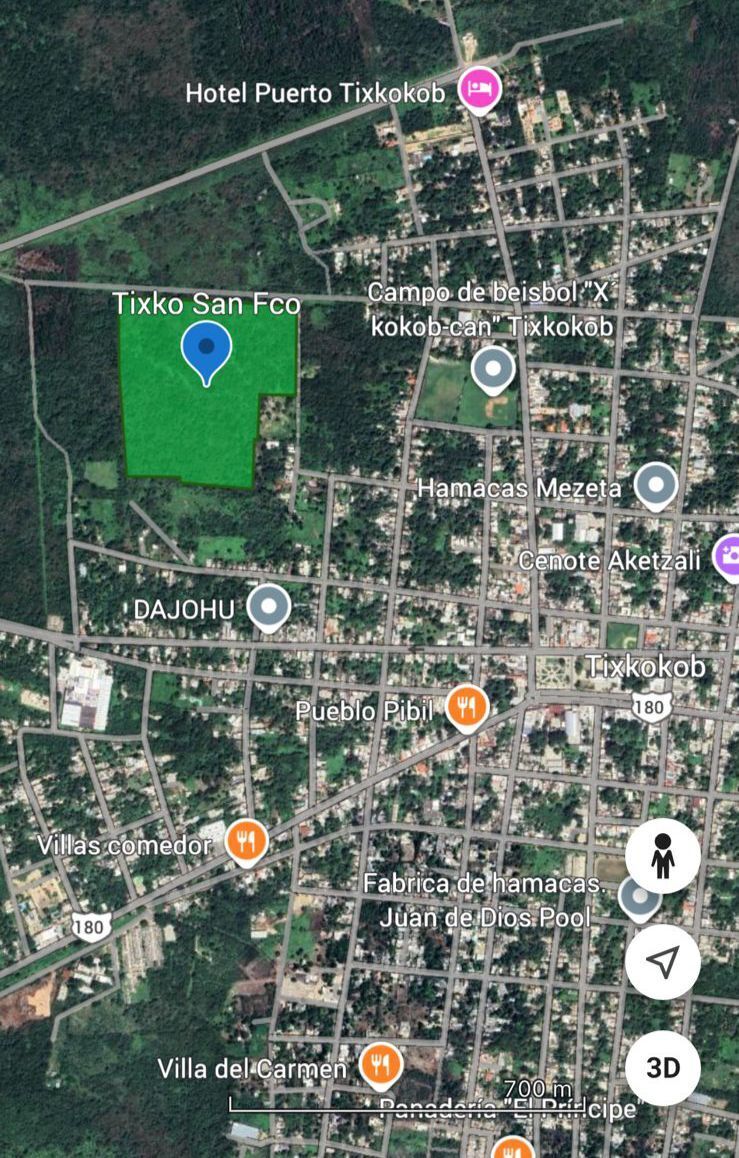
Task: Select Pueblo Pibil restaurant marker
Action: [x=466, y=707]
